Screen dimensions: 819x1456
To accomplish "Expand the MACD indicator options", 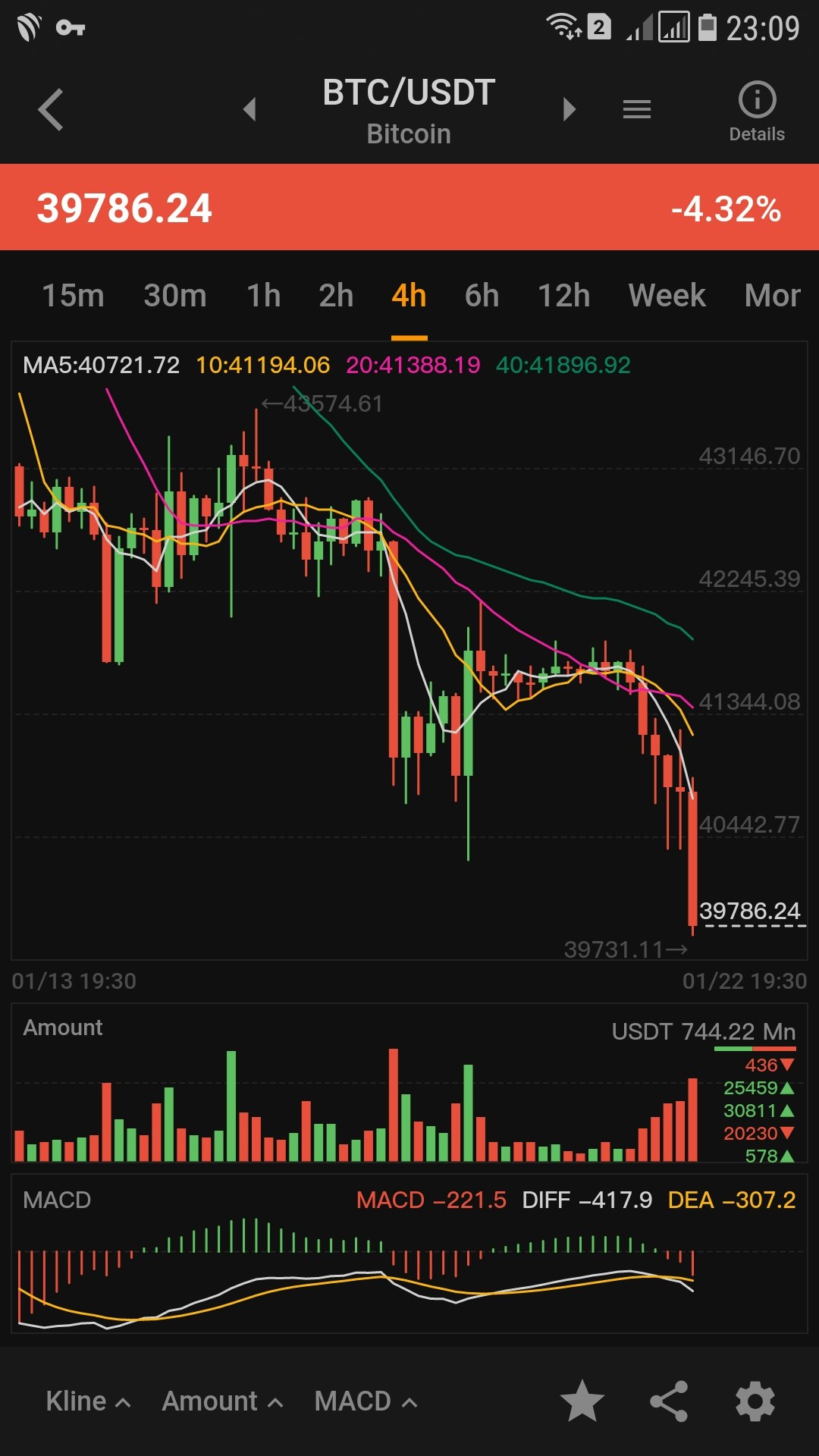I will pyautogui.click(x=366, y=1401).
